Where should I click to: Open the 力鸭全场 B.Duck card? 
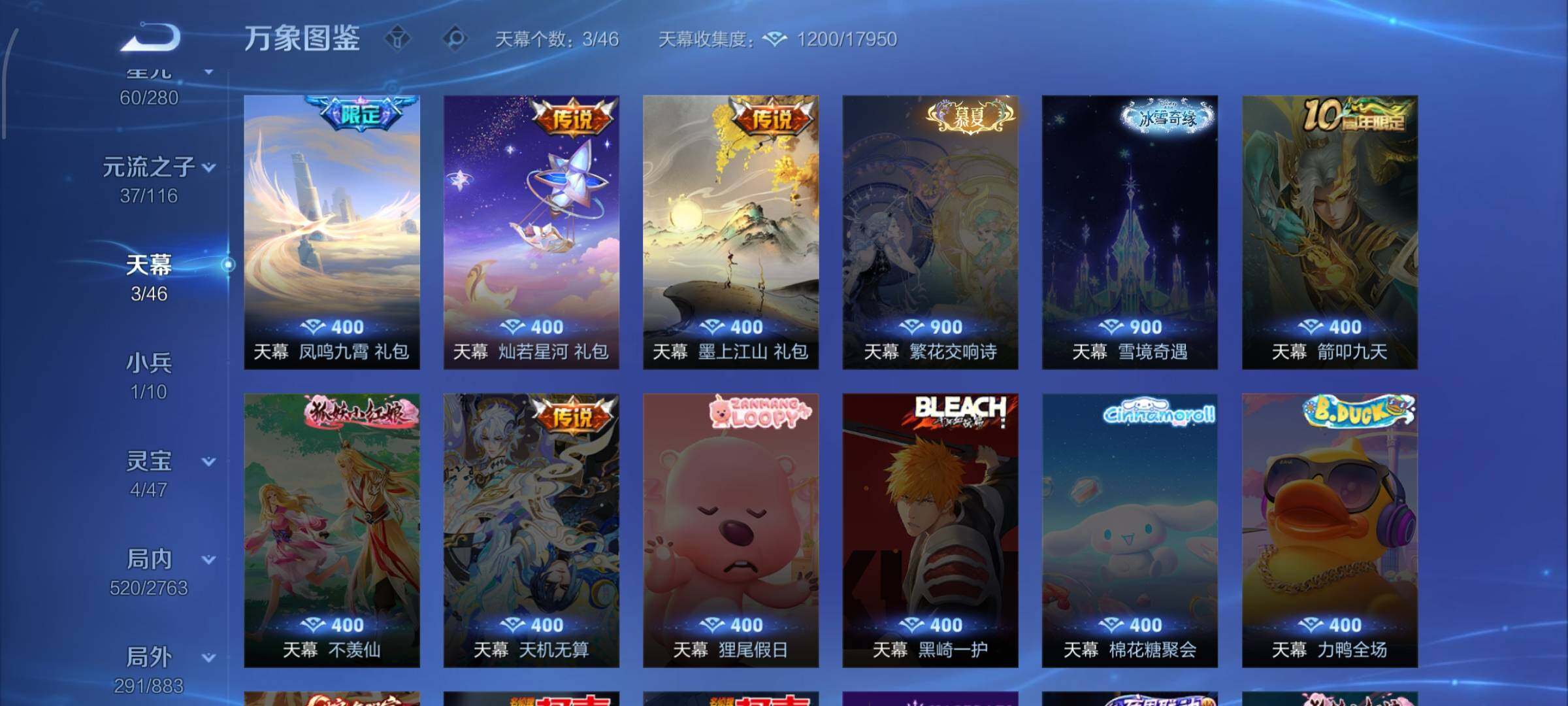(x=1330, y=530)
